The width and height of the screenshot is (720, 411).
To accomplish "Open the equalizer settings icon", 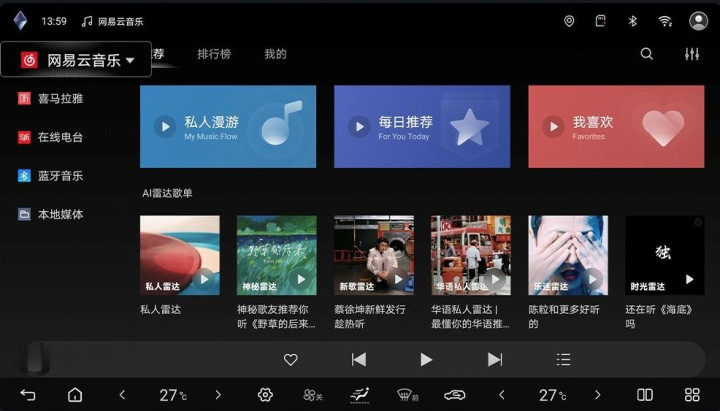I will pos(692,54).
